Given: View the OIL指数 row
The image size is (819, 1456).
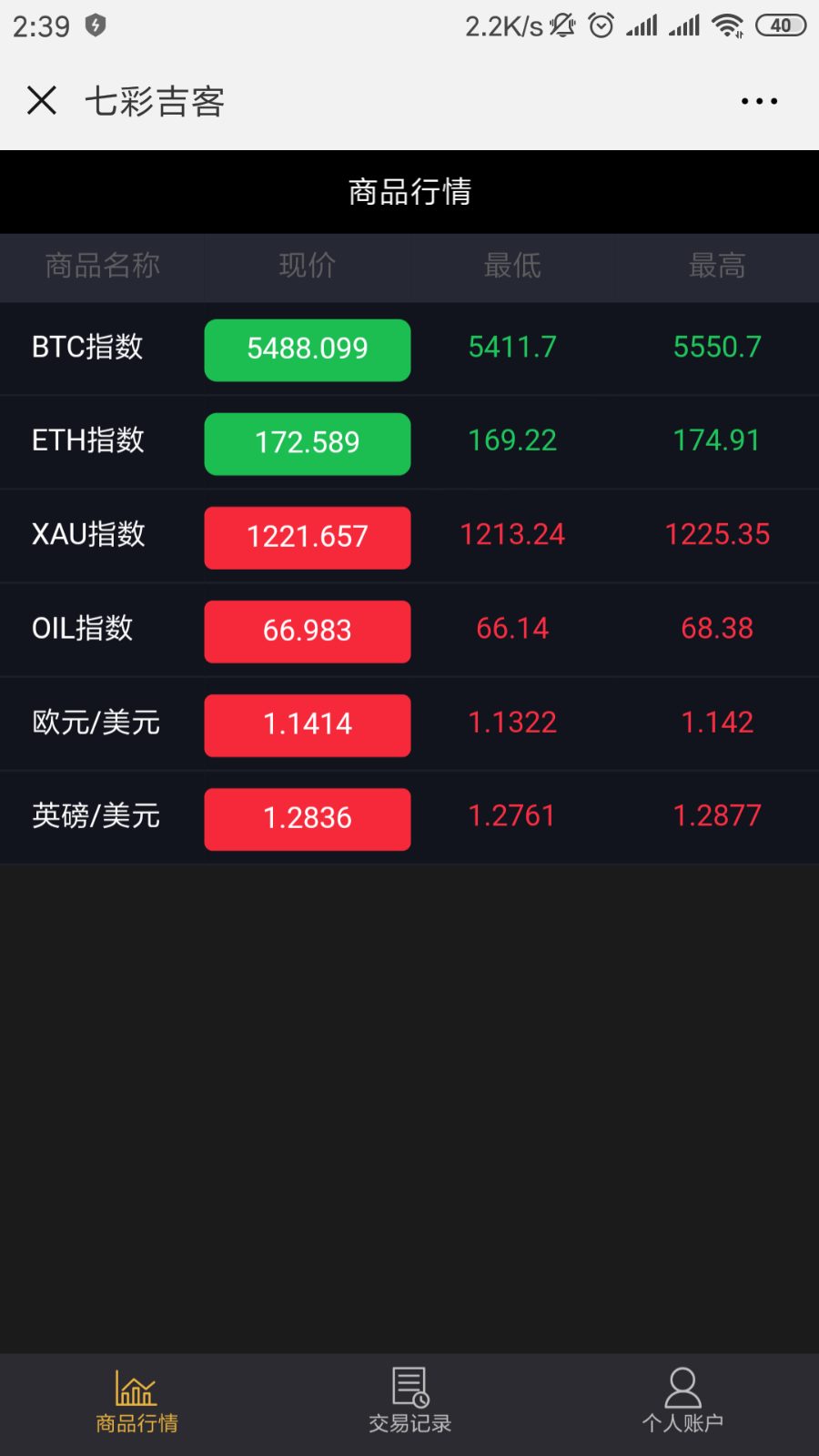Looking at the screenshot, I should (83, 629).
